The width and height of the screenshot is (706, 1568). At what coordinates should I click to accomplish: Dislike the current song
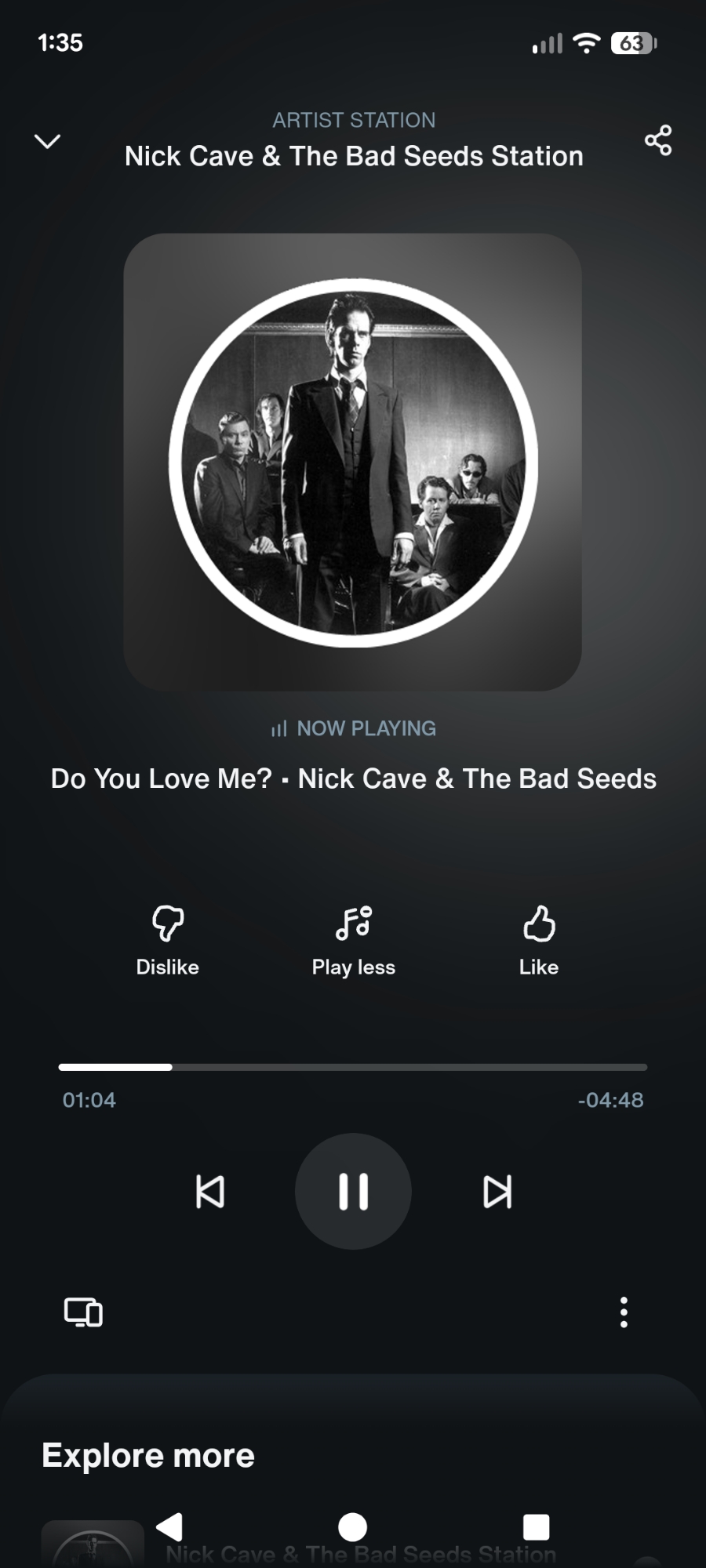pos(168,939)
